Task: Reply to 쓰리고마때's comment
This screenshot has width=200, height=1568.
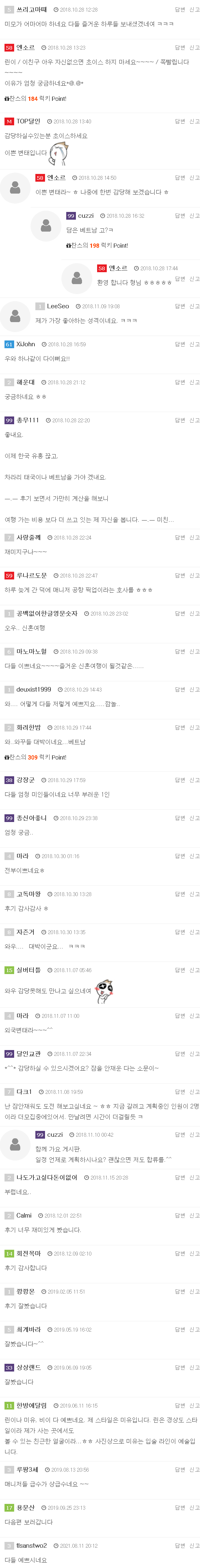Action: (x=179, y=10)
